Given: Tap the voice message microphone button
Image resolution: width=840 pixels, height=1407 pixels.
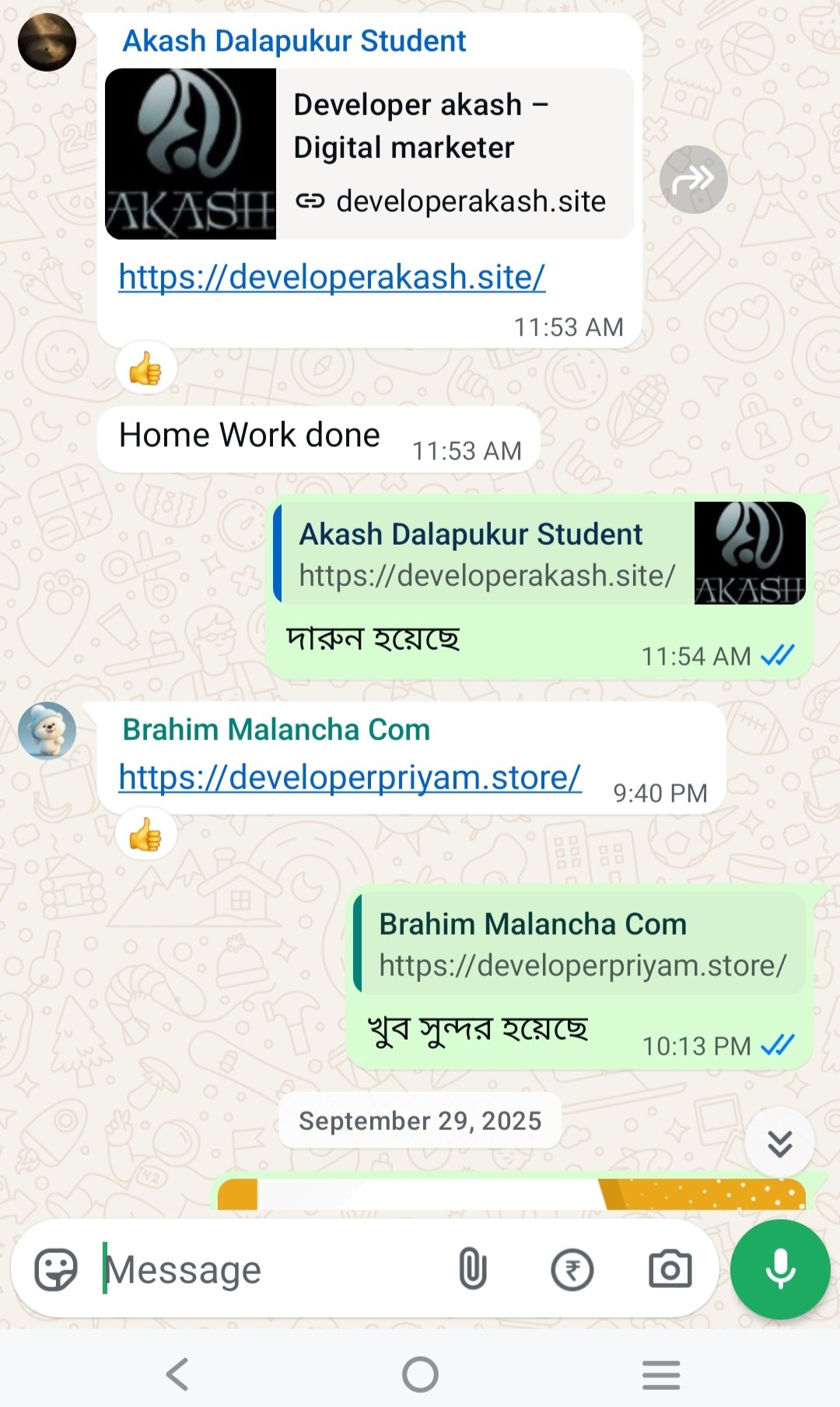Looking at the screenshot, I should [780, 1270].
